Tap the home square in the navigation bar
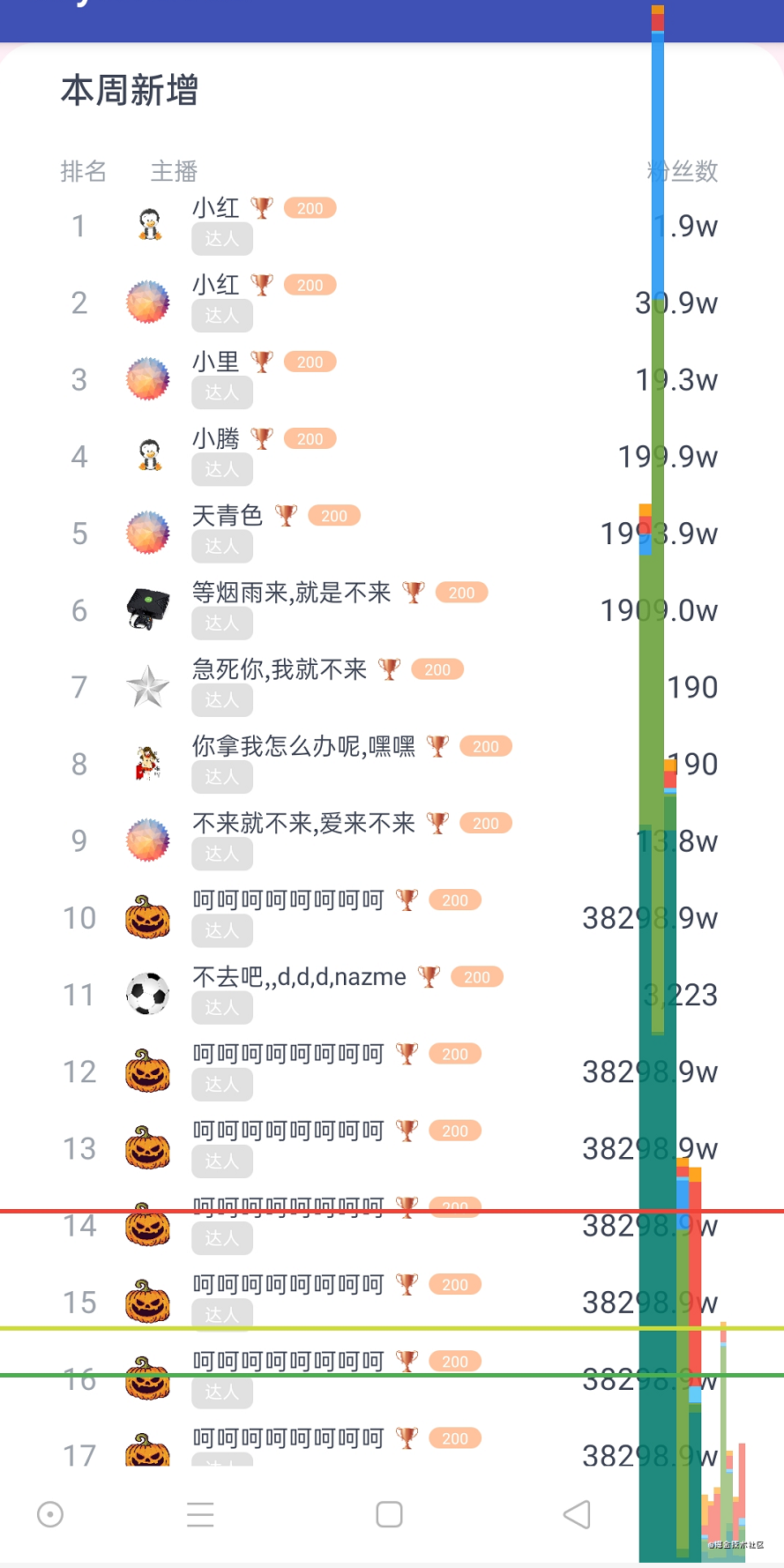 coord(388,1512)
